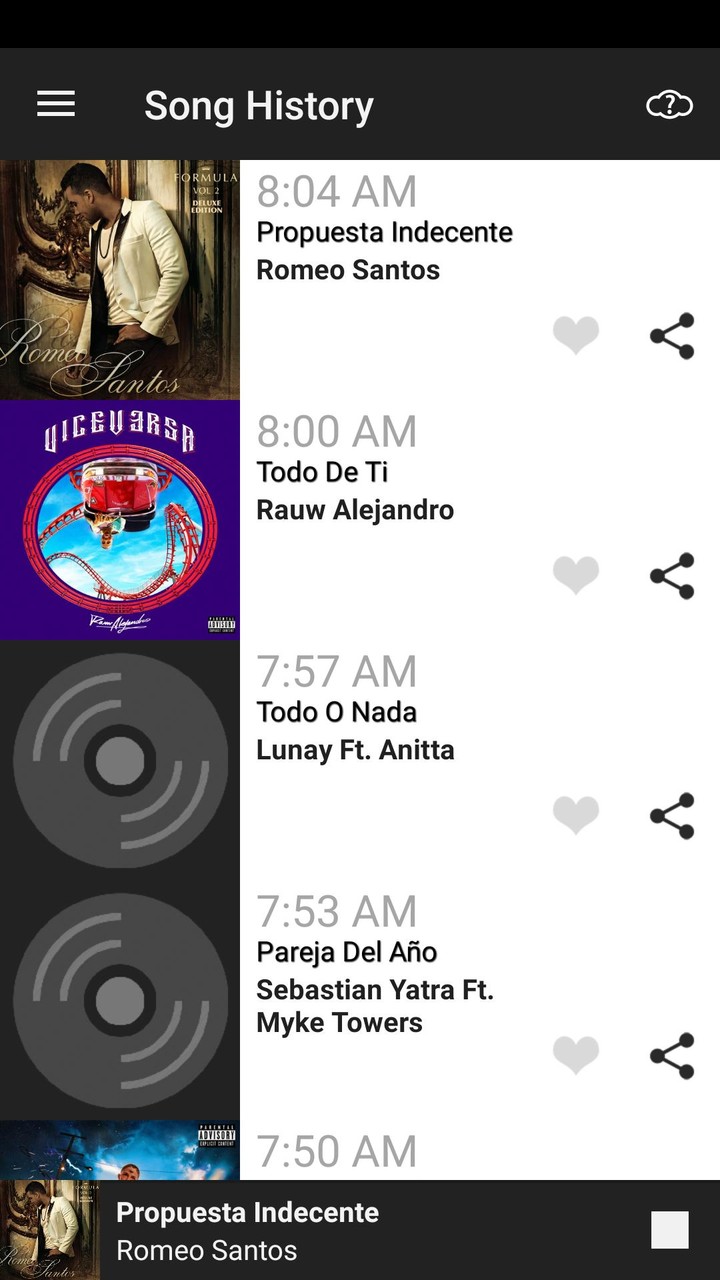Viewport: 720px width, 1280px height.
Task: Favorite Todo De Ti
Action: [x=576, y=576]
